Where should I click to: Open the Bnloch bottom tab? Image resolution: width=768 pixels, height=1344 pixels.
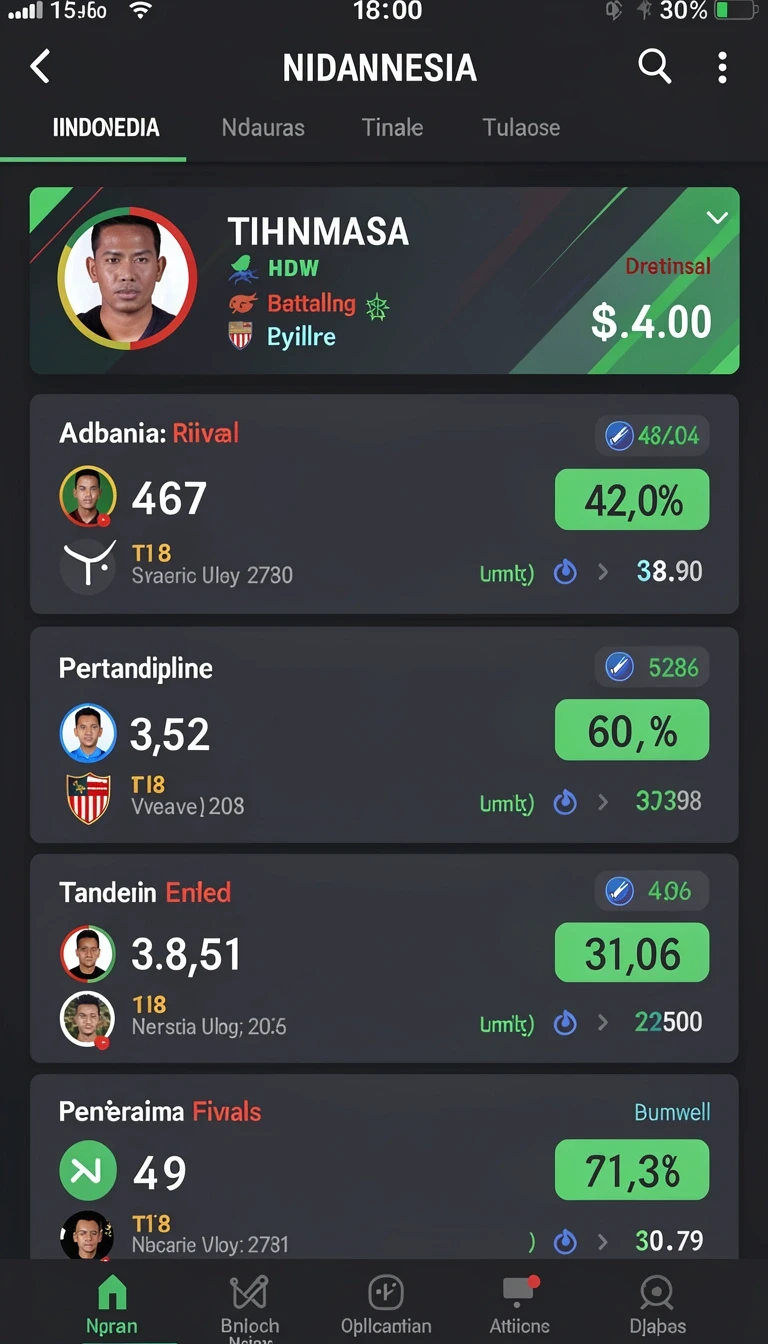click(250, 1306)
